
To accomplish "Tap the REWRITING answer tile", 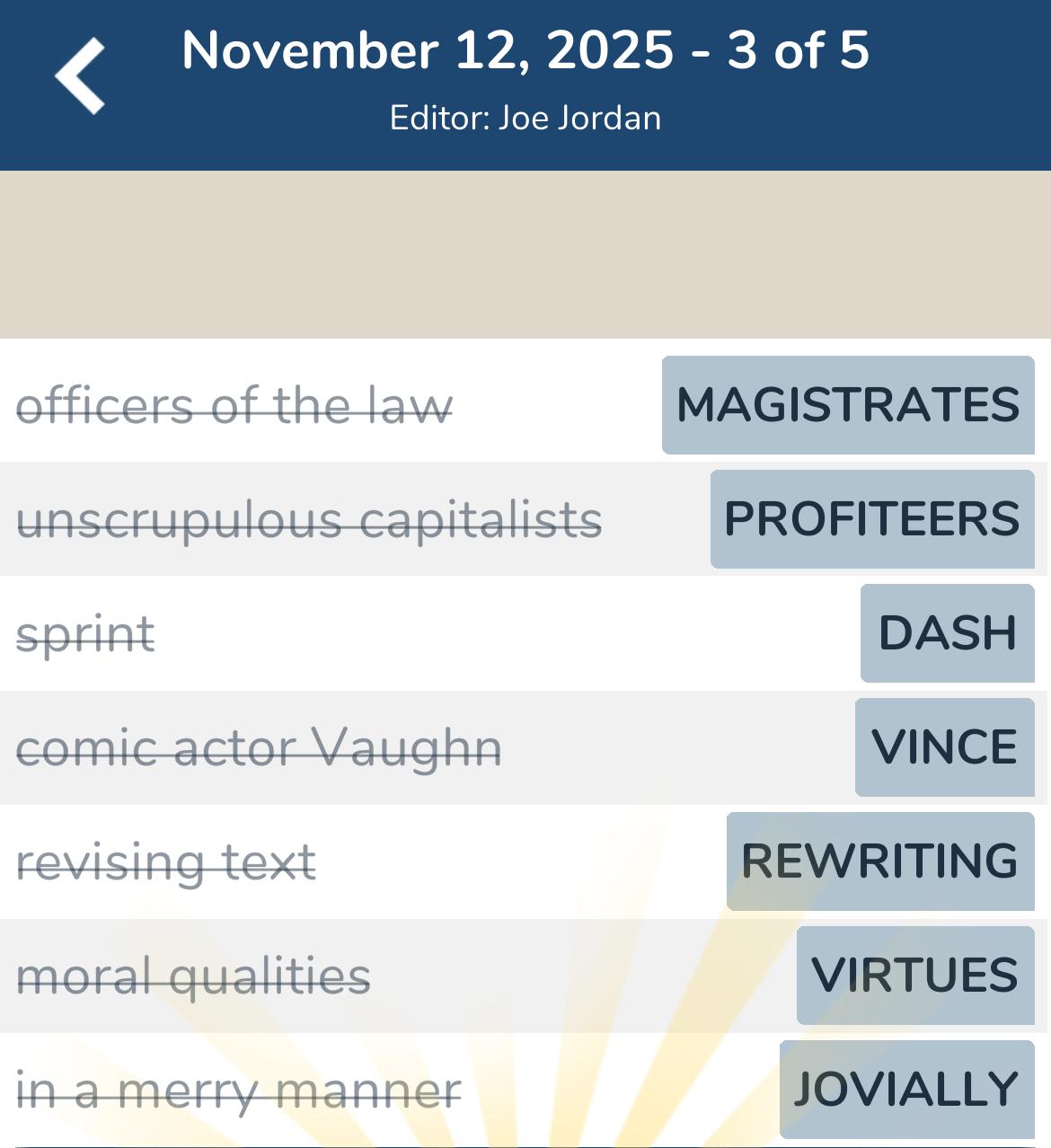I will pos(880,861).
